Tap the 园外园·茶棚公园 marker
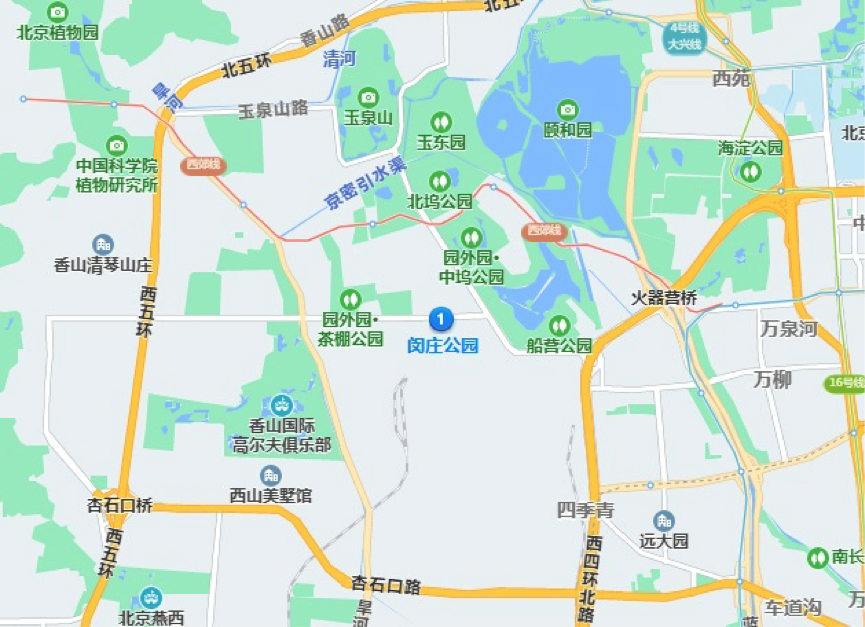 tap(350, 298)
